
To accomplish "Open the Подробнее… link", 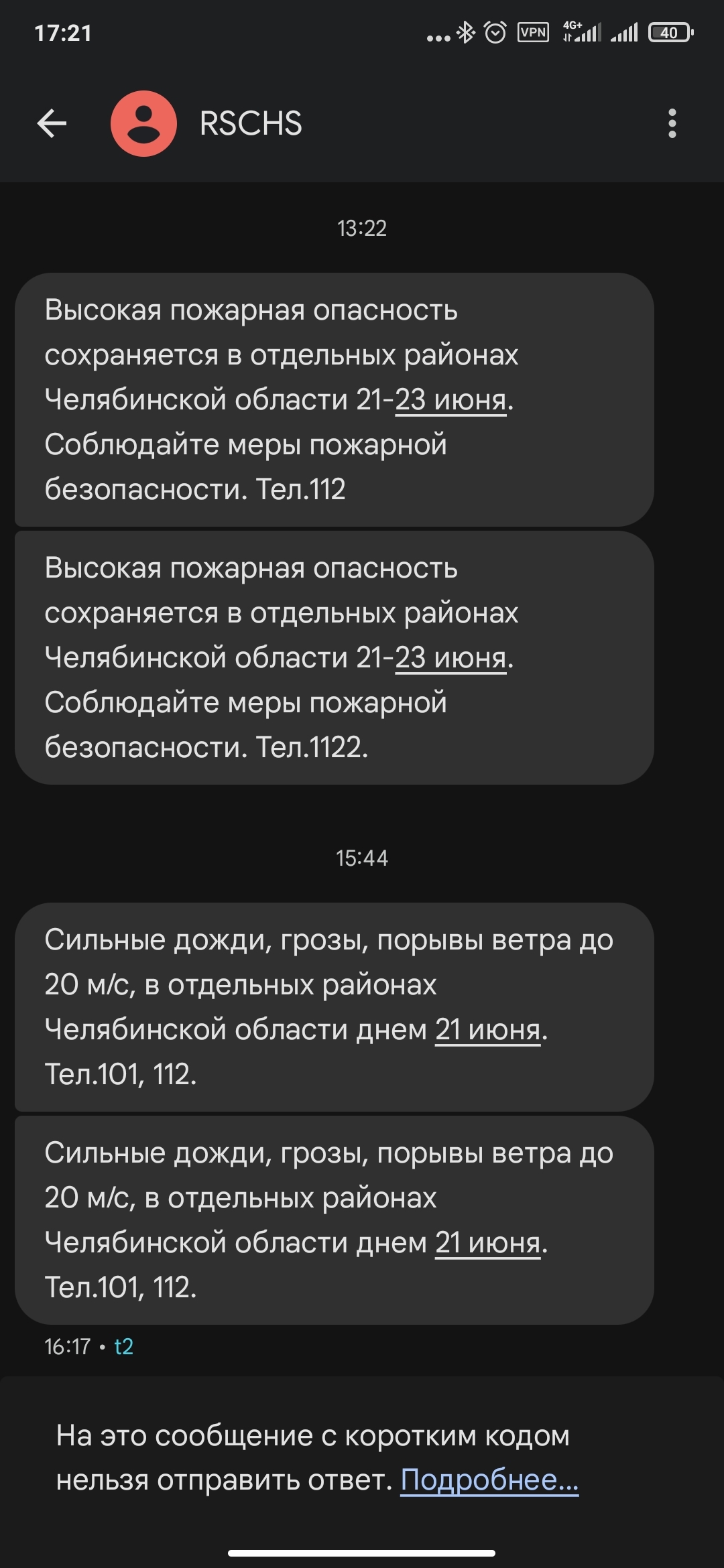I will 489,1480.
